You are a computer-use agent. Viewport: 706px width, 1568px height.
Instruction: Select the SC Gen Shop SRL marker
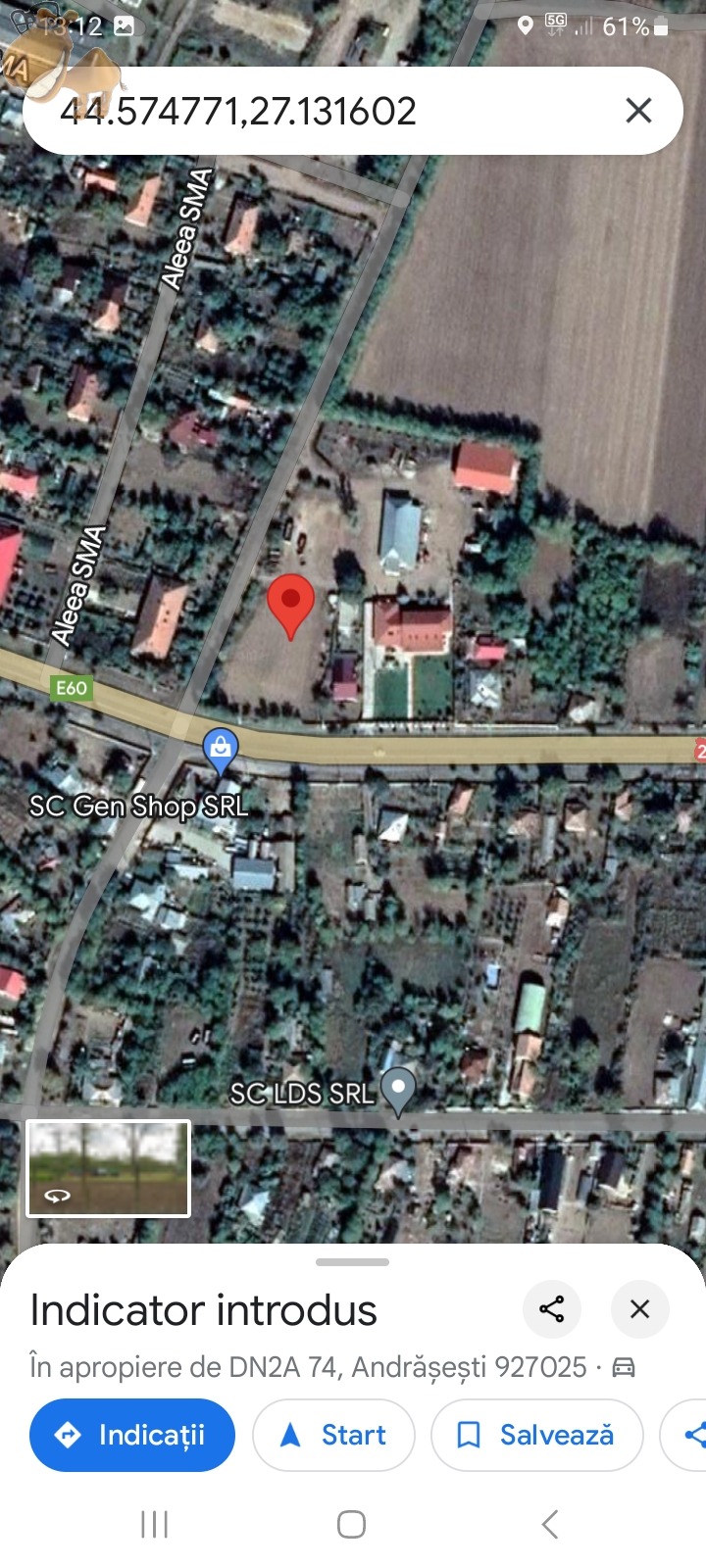tap(221, 751)
